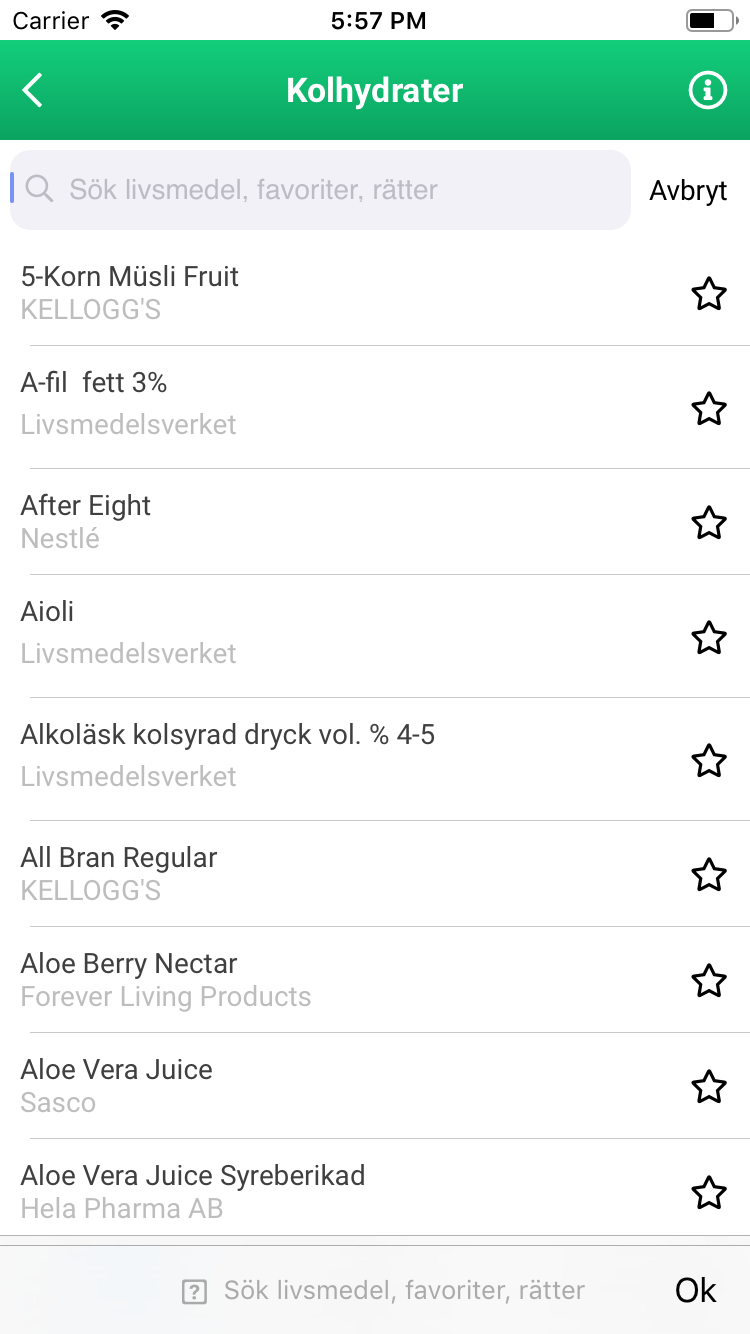
Task: Open the Aioli entry
Action: (x=375, y=636)
